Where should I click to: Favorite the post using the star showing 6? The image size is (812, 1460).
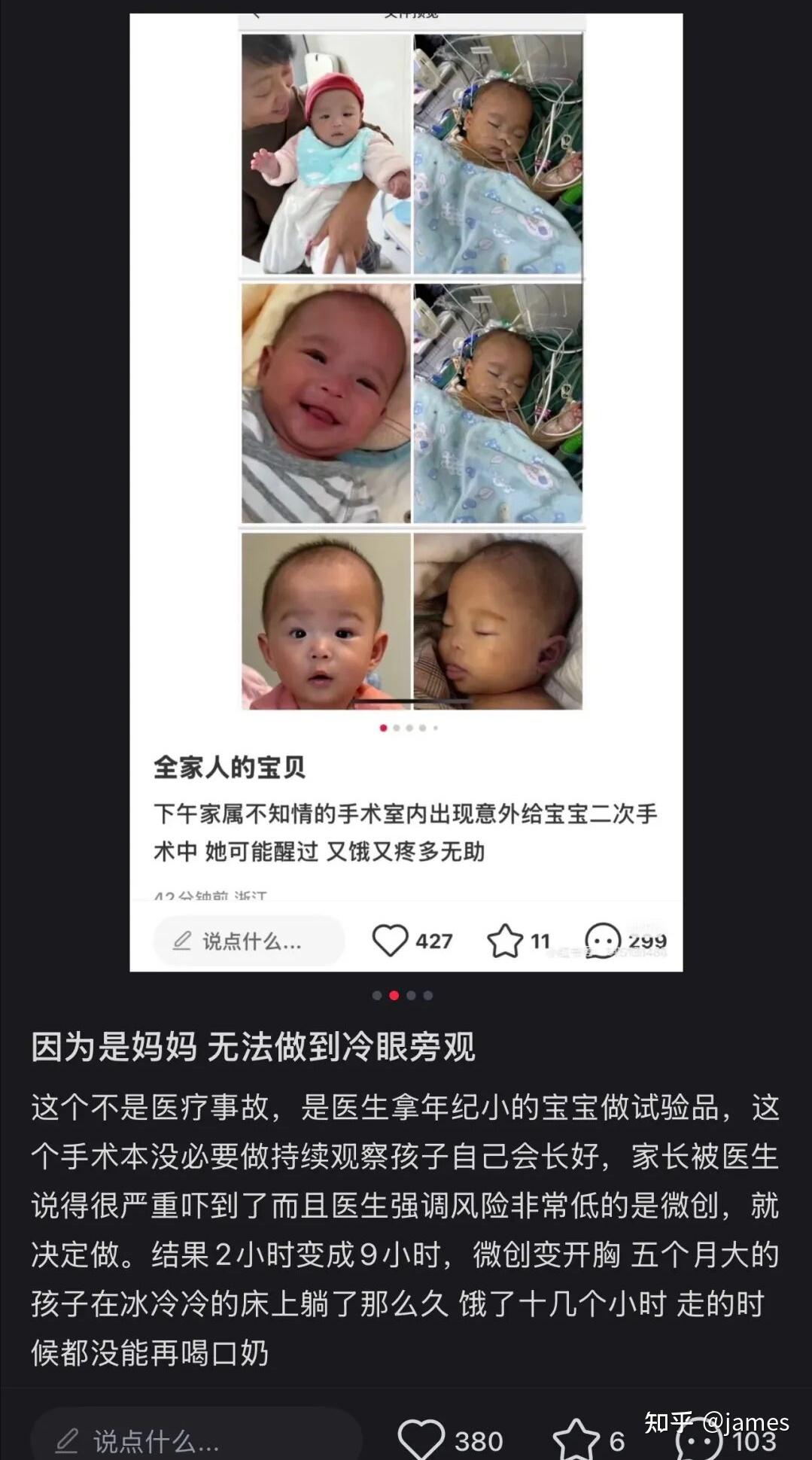576,1439
